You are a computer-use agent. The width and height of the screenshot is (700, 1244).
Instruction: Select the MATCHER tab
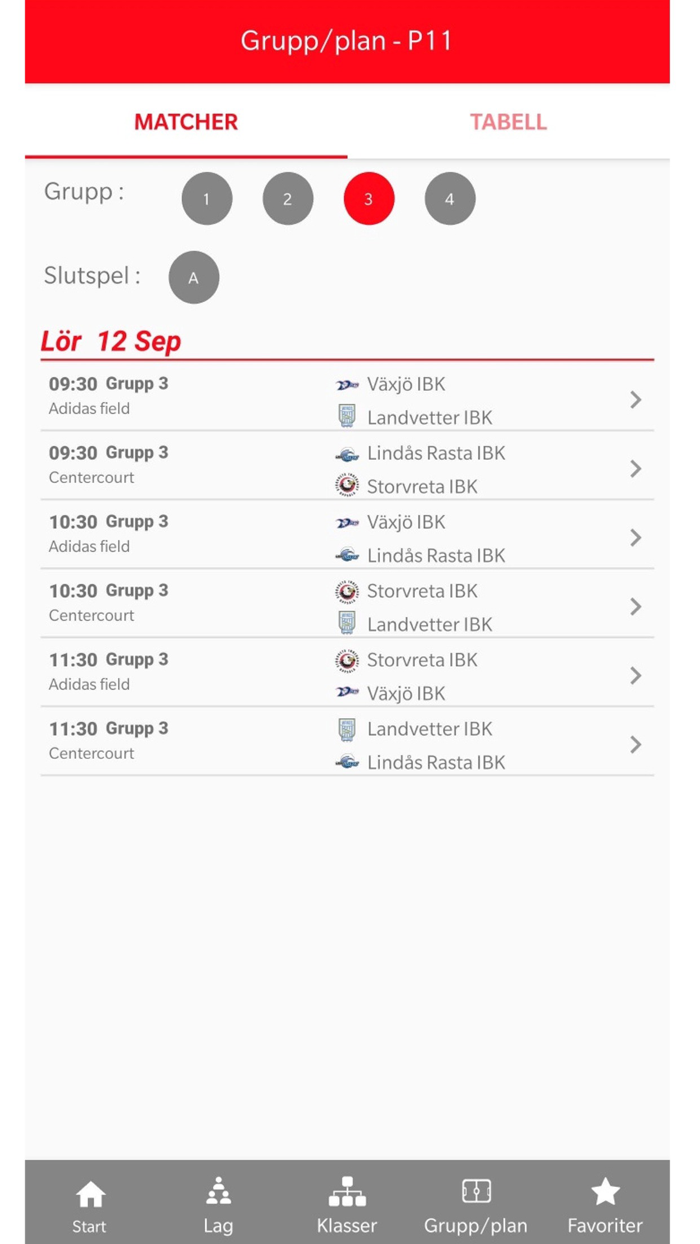186,122
